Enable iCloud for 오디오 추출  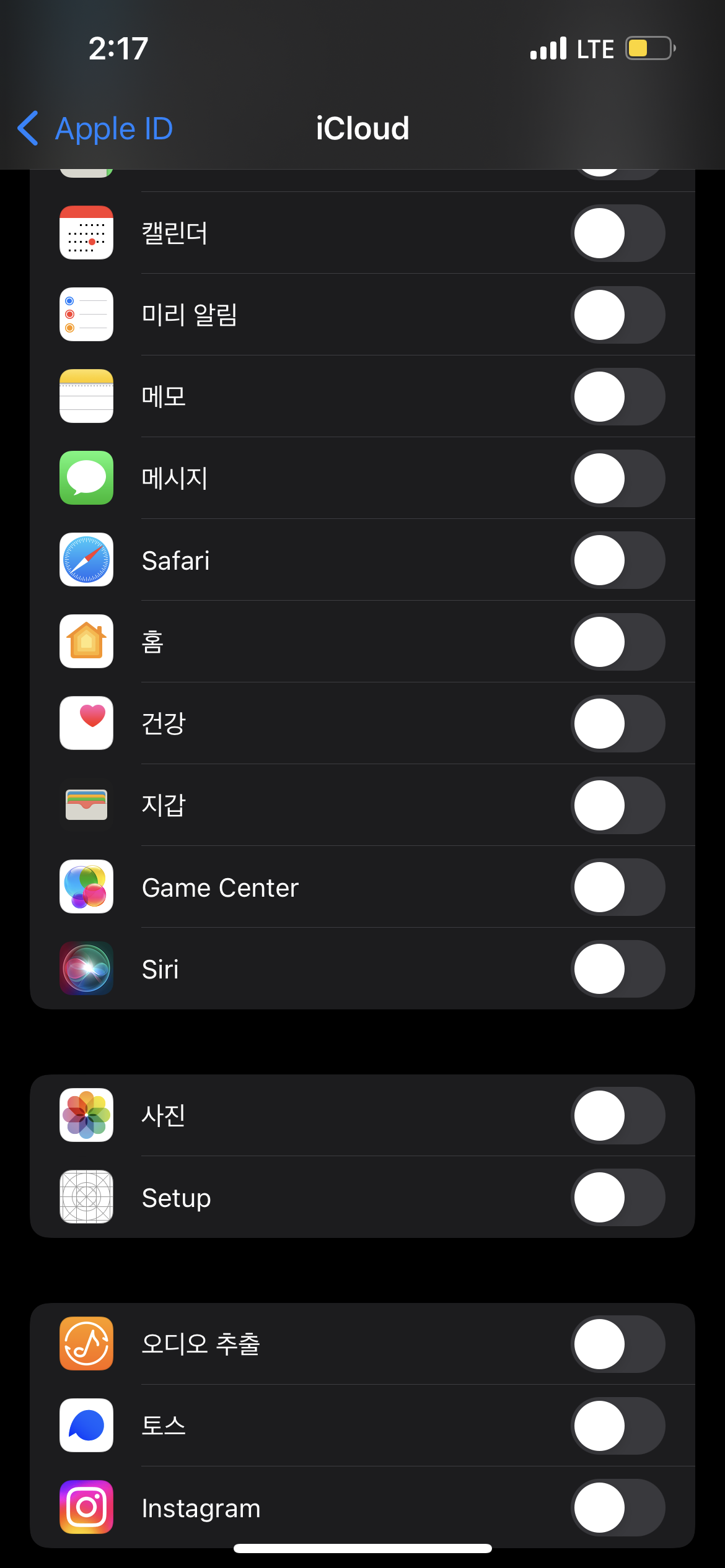pos(617,1344)
